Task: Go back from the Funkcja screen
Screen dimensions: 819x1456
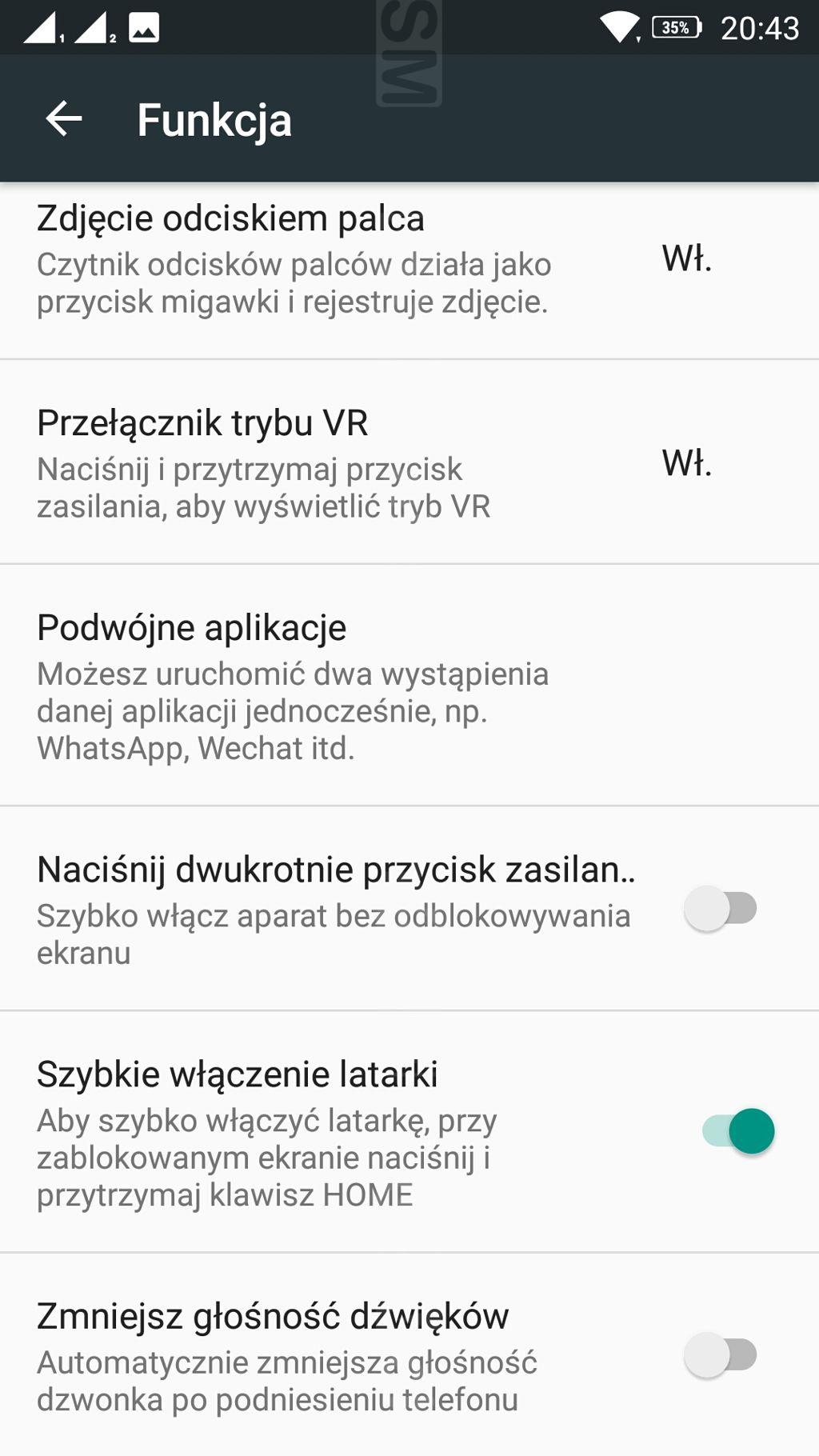Action: pyautogui.click(x=64, y=119)
